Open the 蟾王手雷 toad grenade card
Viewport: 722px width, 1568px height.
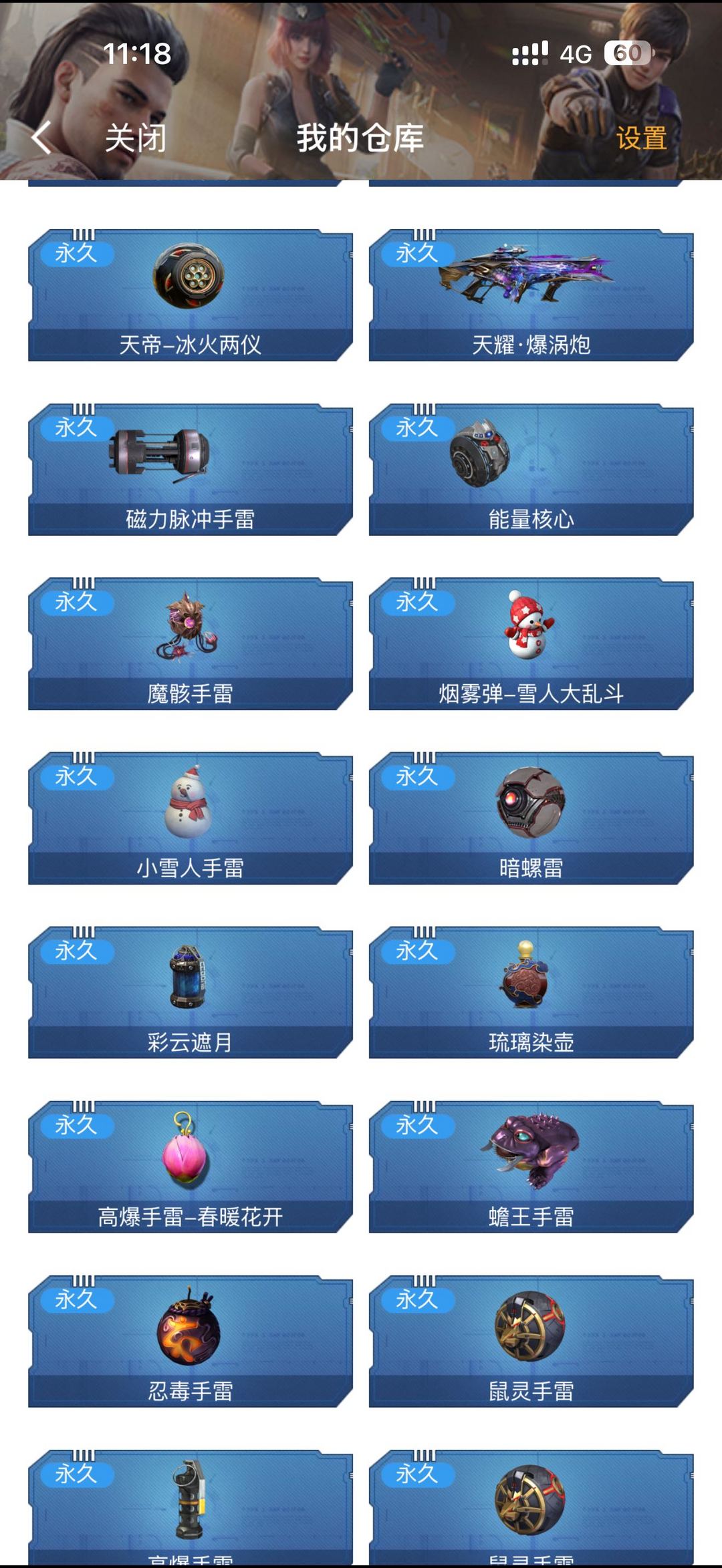(x=531, y=1167)
